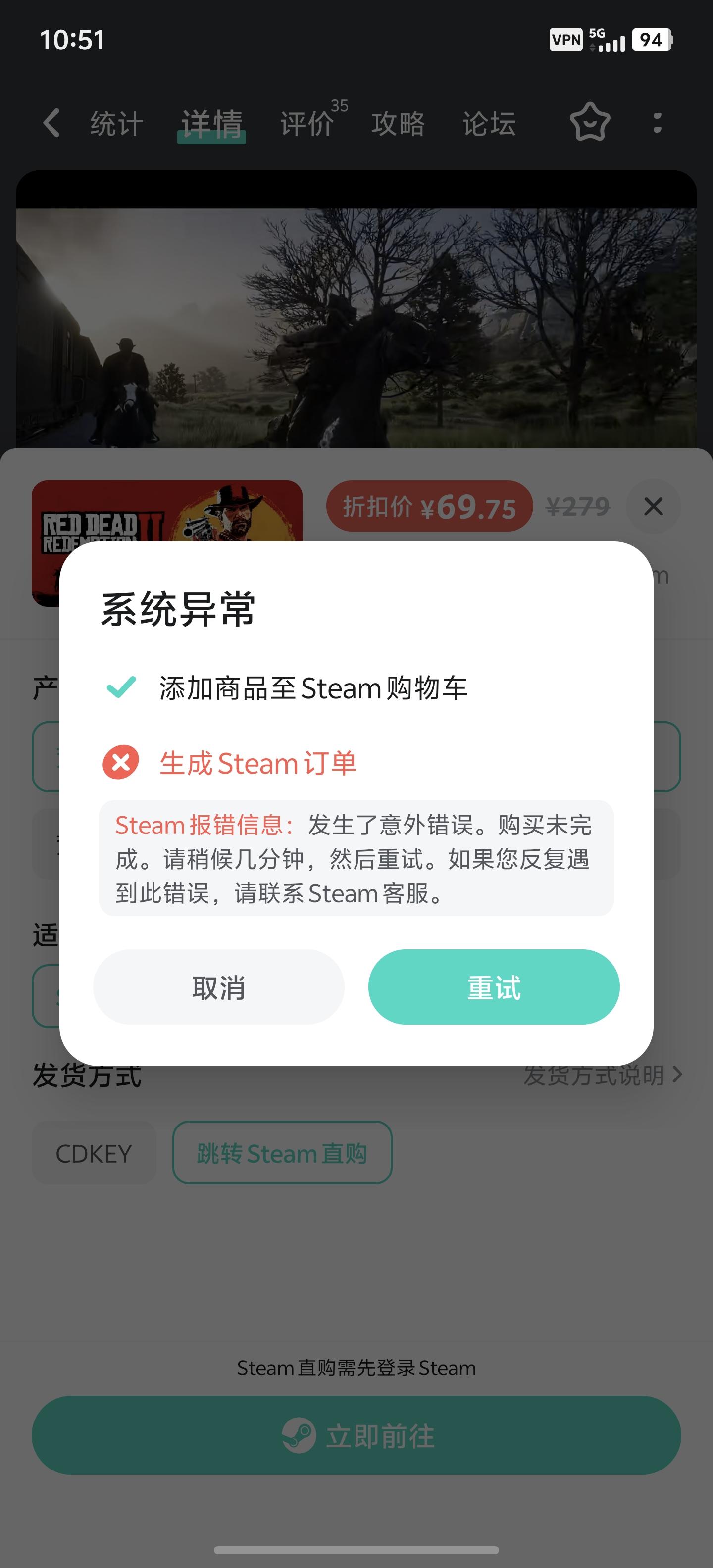Choose 跳转Steam直购 delivery method
Image resolution: width=713 pixels, height=1568 pixels.
pos(281,1152)
